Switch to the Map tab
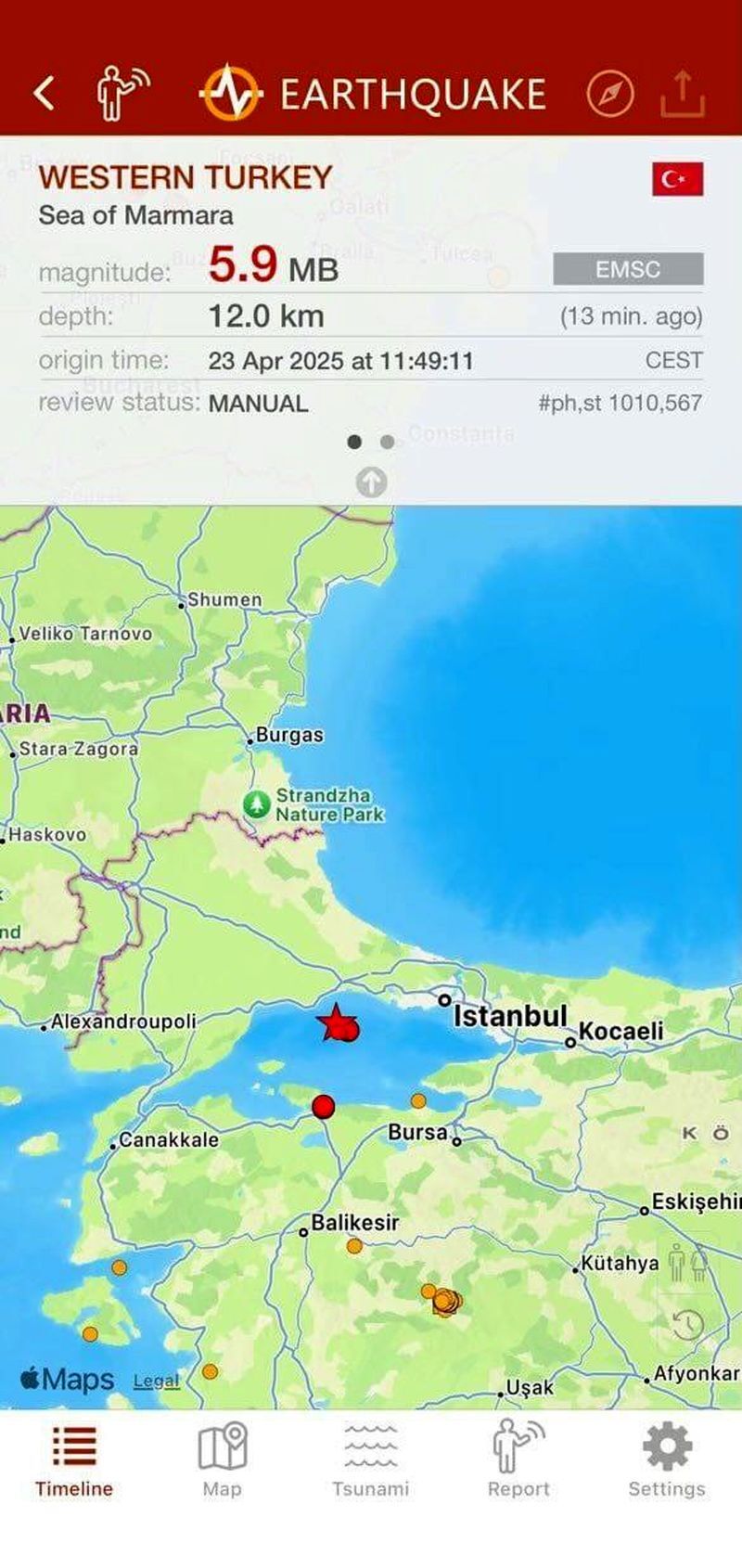The image size is (742, 1568). pyautogui.click(x=222, y=1461)
